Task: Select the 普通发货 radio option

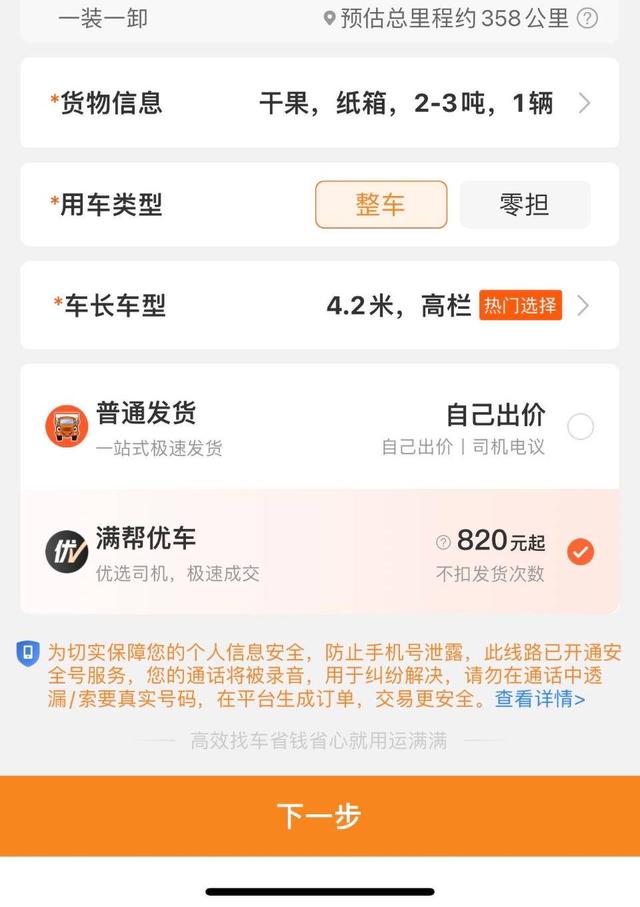Action: click(580, 428)
